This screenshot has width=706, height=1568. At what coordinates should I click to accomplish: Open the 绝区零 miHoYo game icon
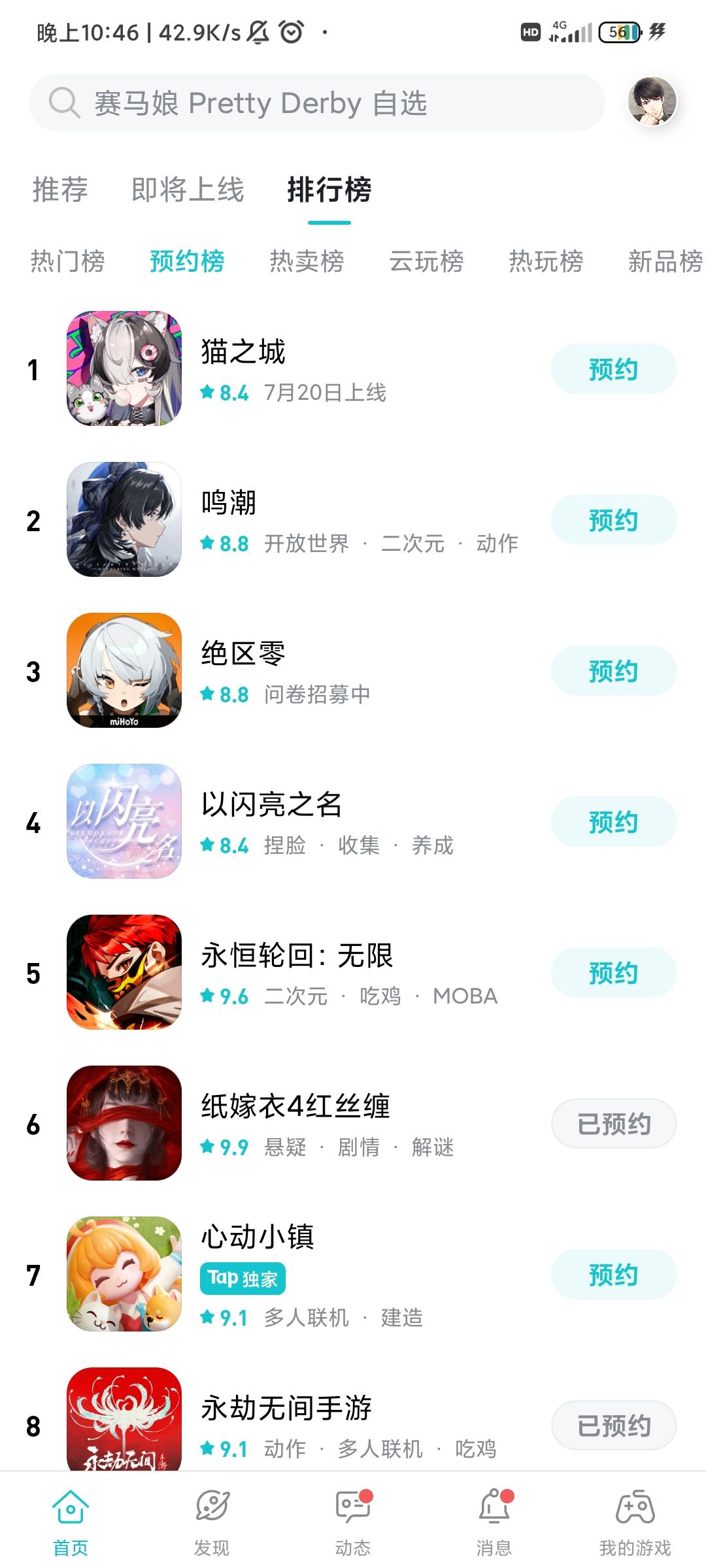pos(124,672)
